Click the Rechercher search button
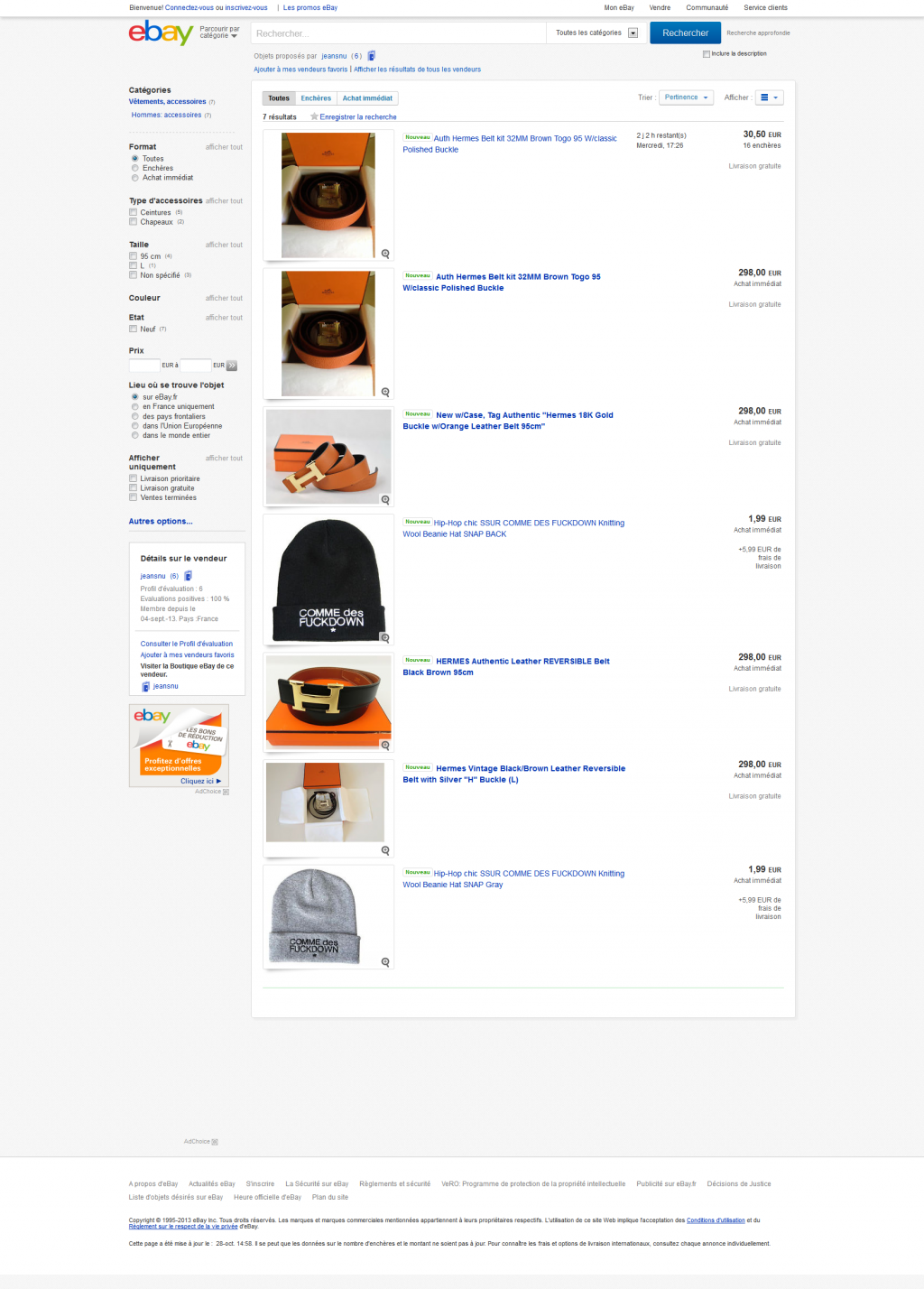This screenshot has height=1289, width=924. point(685,33)
